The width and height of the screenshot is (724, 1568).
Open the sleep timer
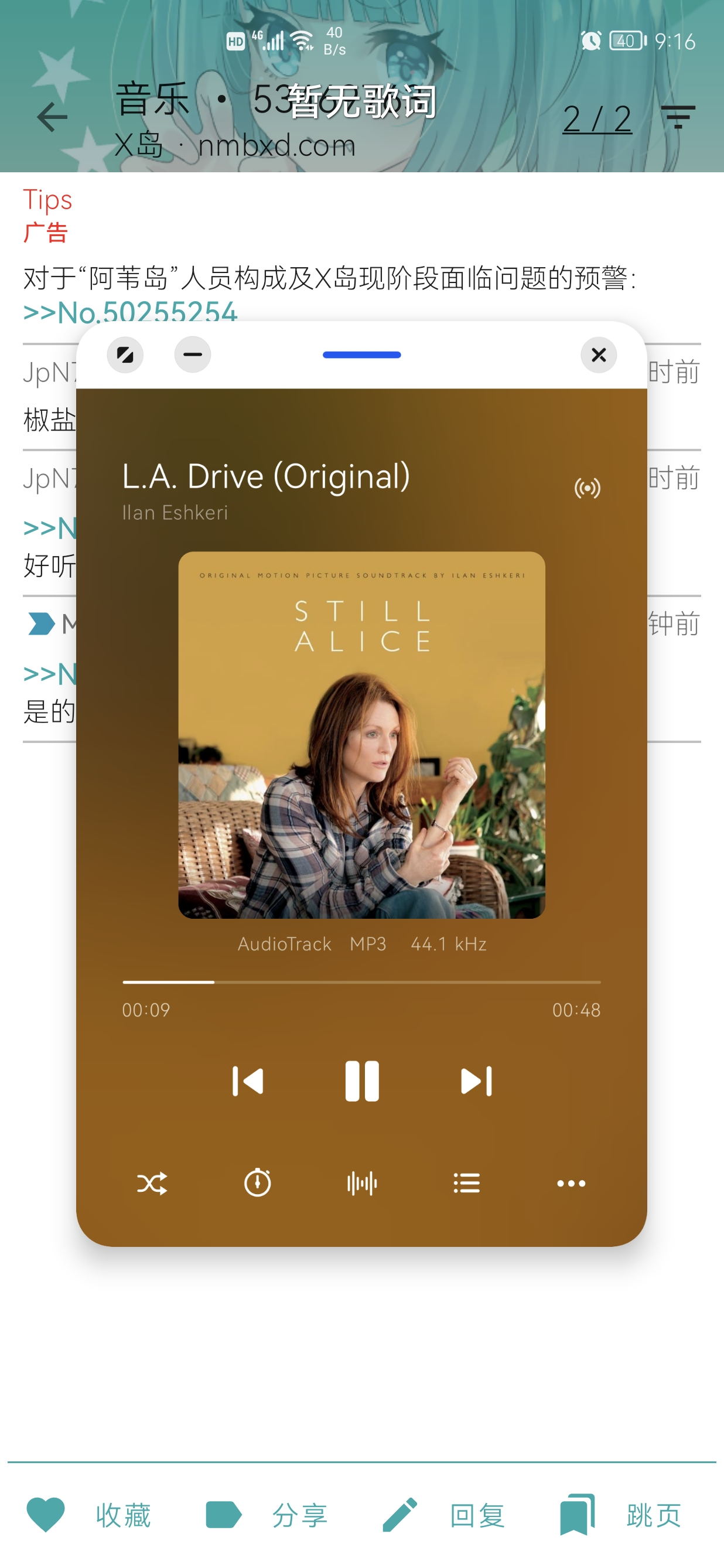point(257,1184)
